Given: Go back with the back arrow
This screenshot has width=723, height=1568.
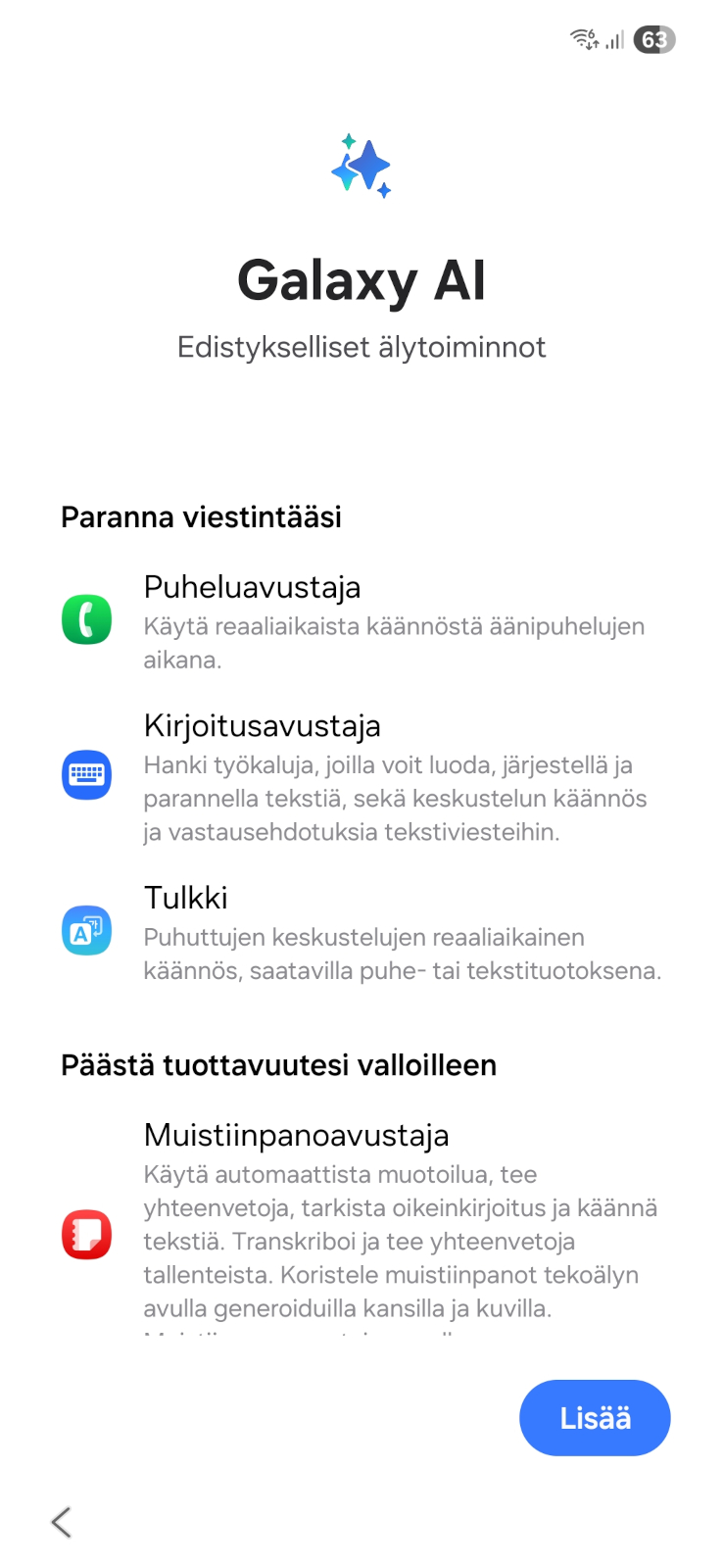Looking at the screenshot, I should (x=61, y=1522).
